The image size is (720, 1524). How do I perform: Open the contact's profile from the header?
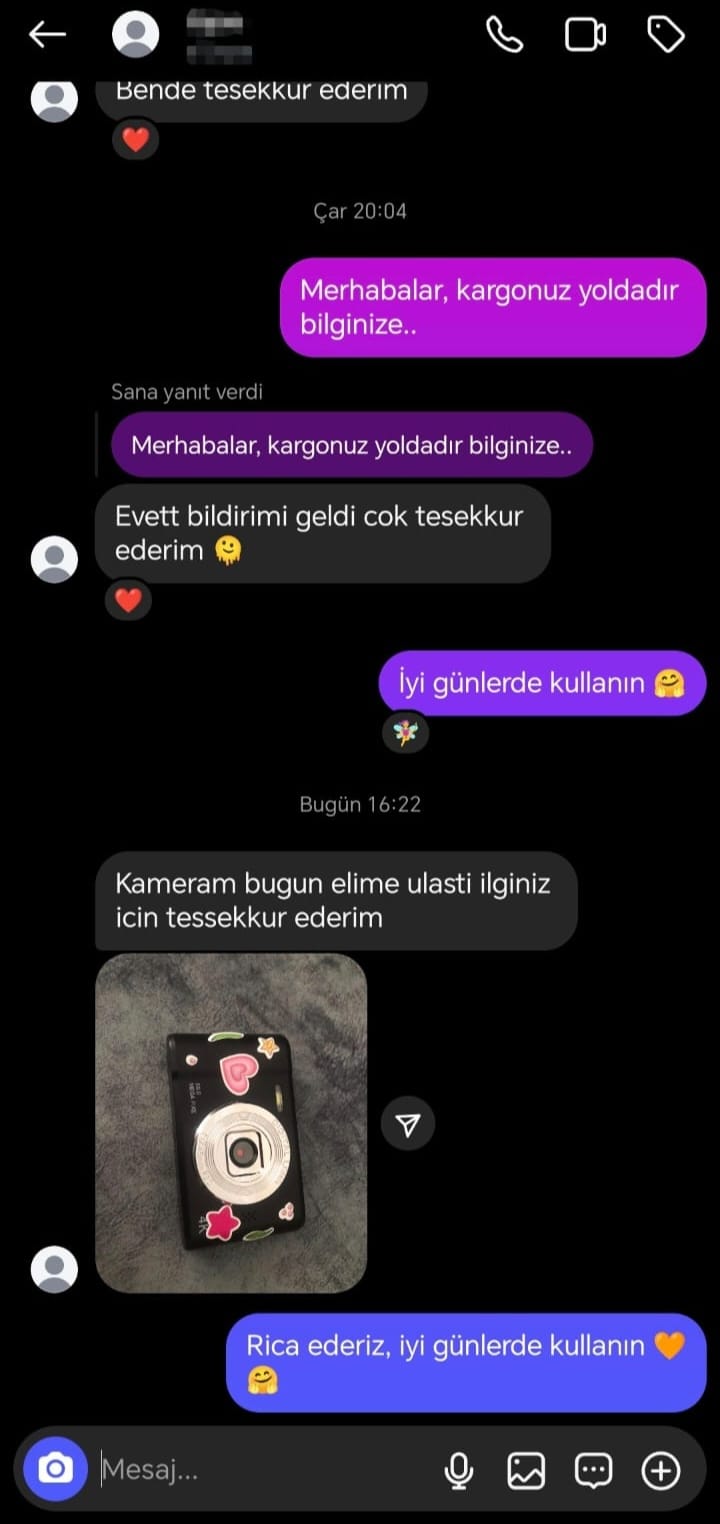click(x=136, y=35)
